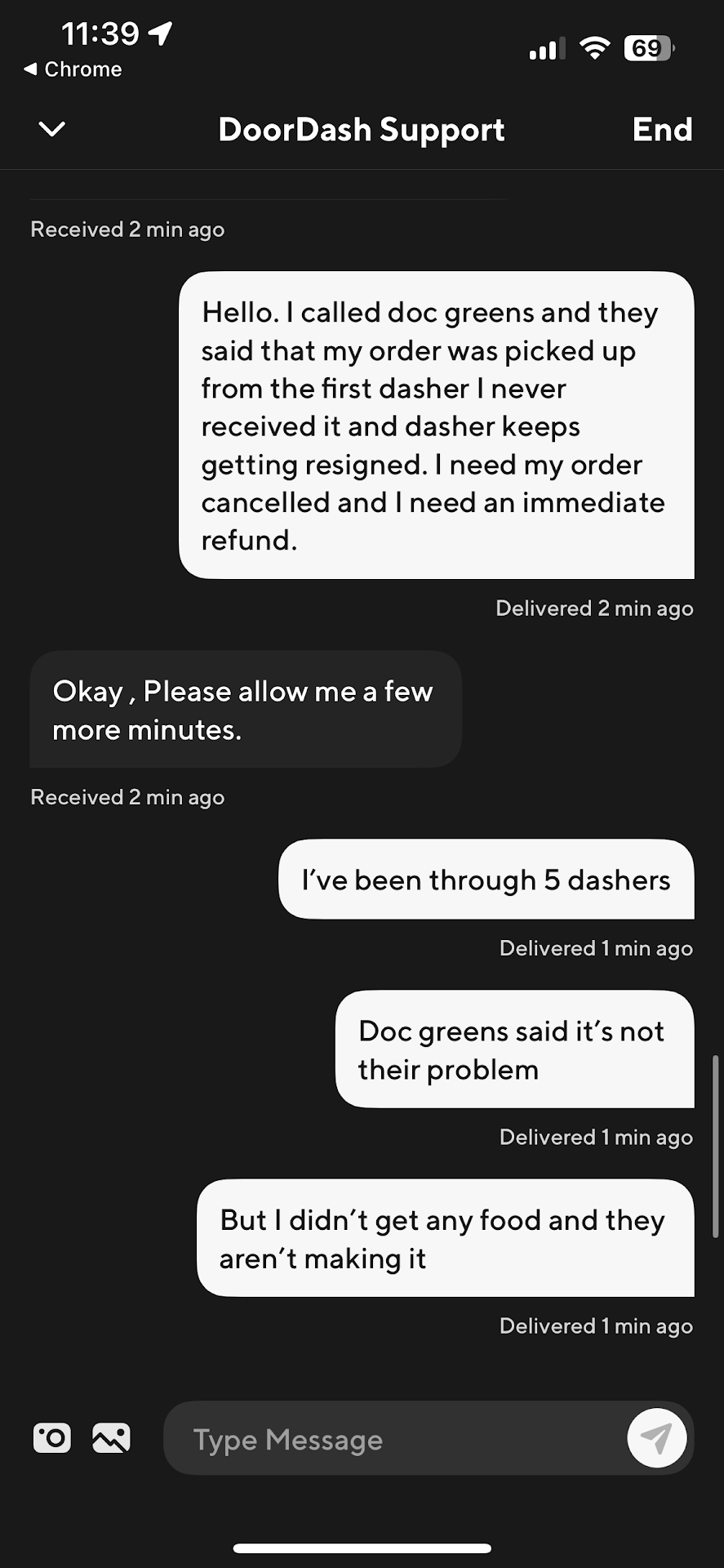The width and height of the screenshot is (724, 1568).
Task: Return to Chrome via the back link
Action: (x=73, y=69)
